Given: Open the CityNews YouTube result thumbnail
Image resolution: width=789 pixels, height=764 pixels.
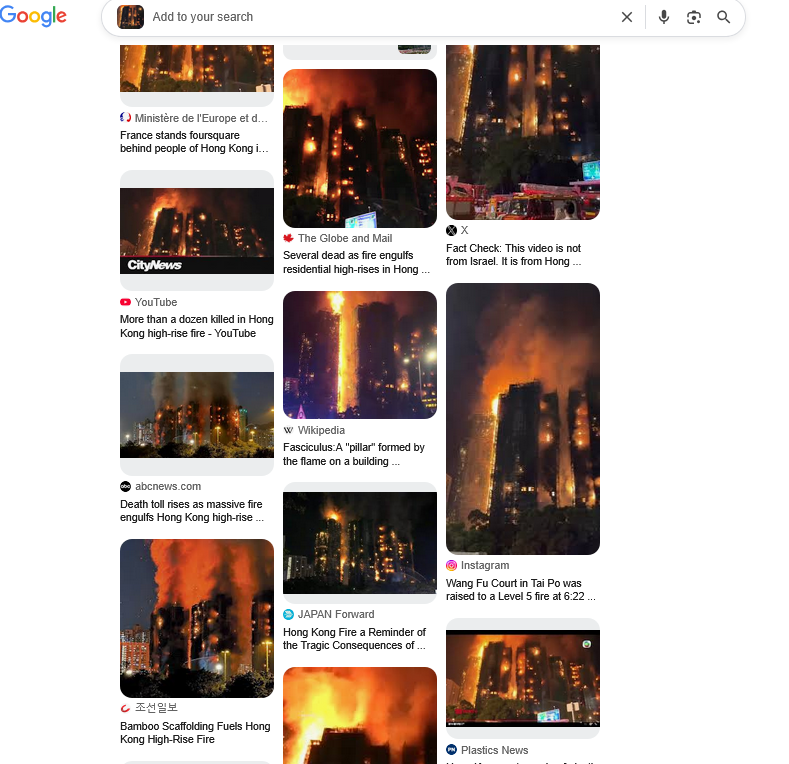Looking at the screenshot, I should 196,231.
